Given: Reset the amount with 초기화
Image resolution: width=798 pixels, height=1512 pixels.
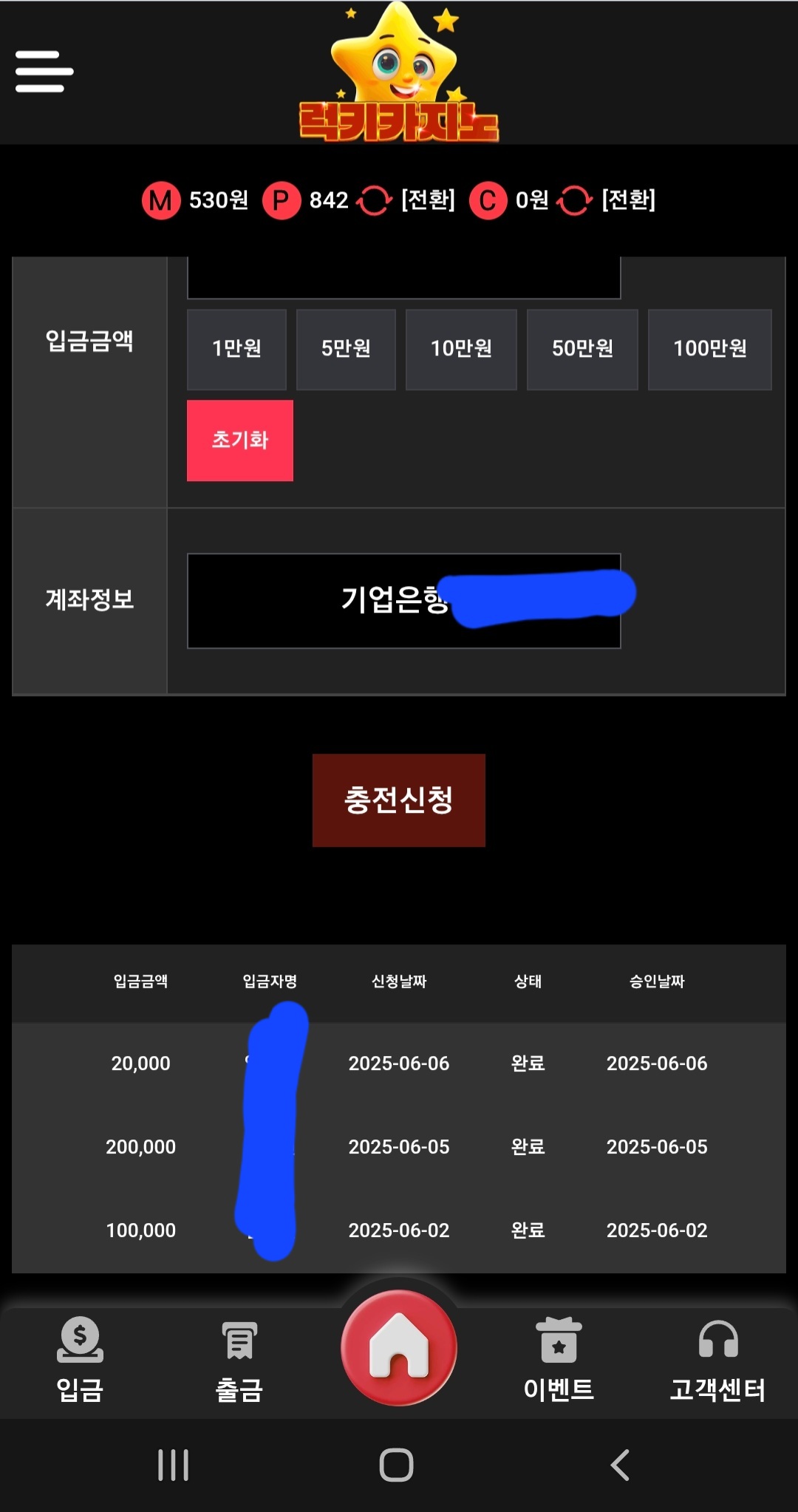Looking at the screenshot, I should pyautogui.click(x=240, y=440).
